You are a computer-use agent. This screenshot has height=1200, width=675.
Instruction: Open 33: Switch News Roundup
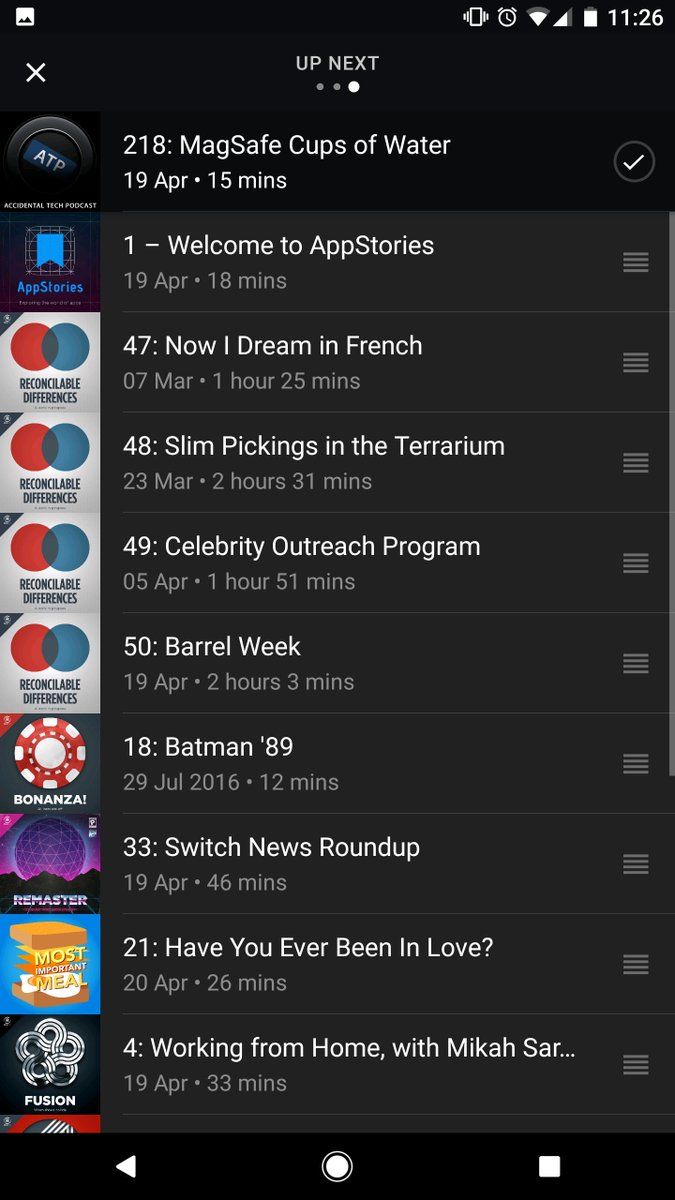337,863
